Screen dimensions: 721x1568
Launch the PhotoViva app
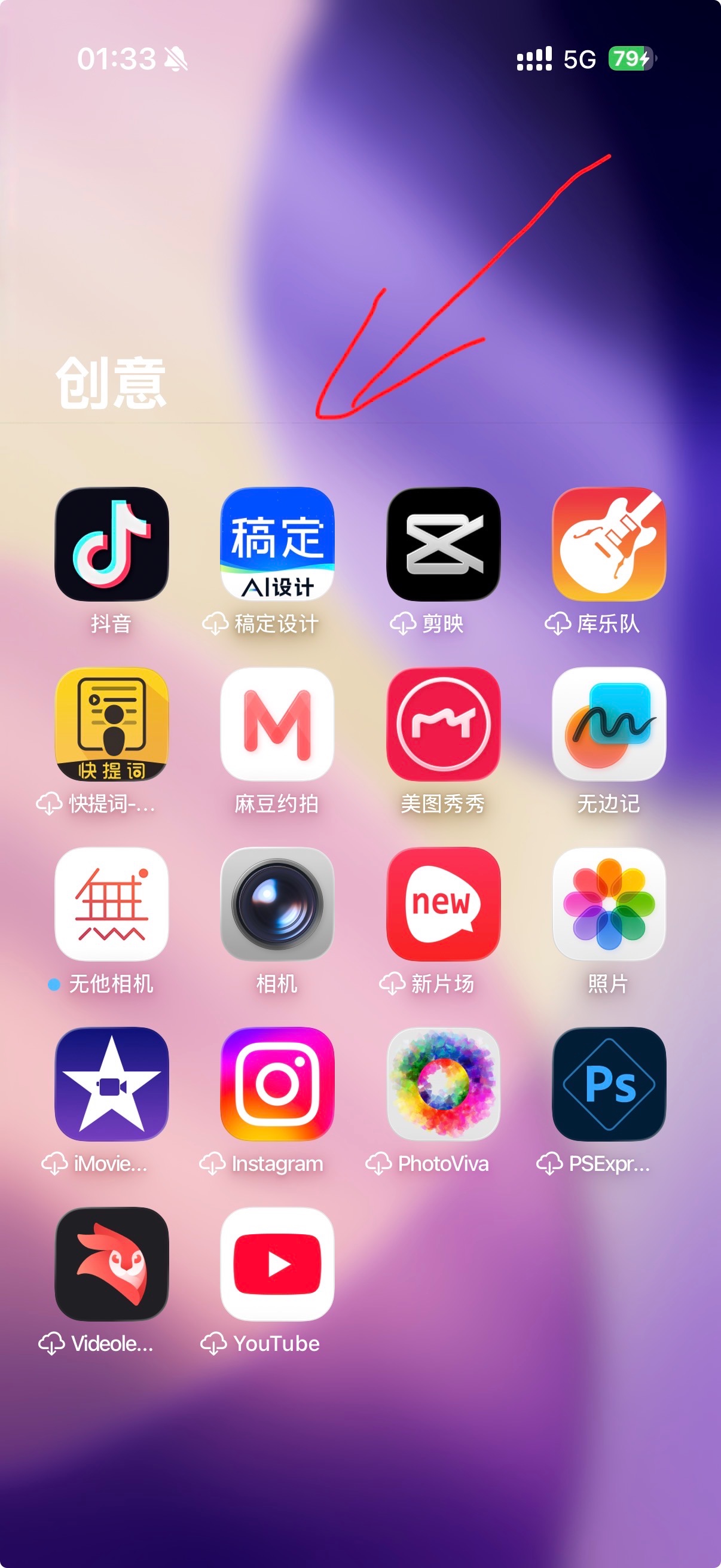click(x=443, y=1084)
